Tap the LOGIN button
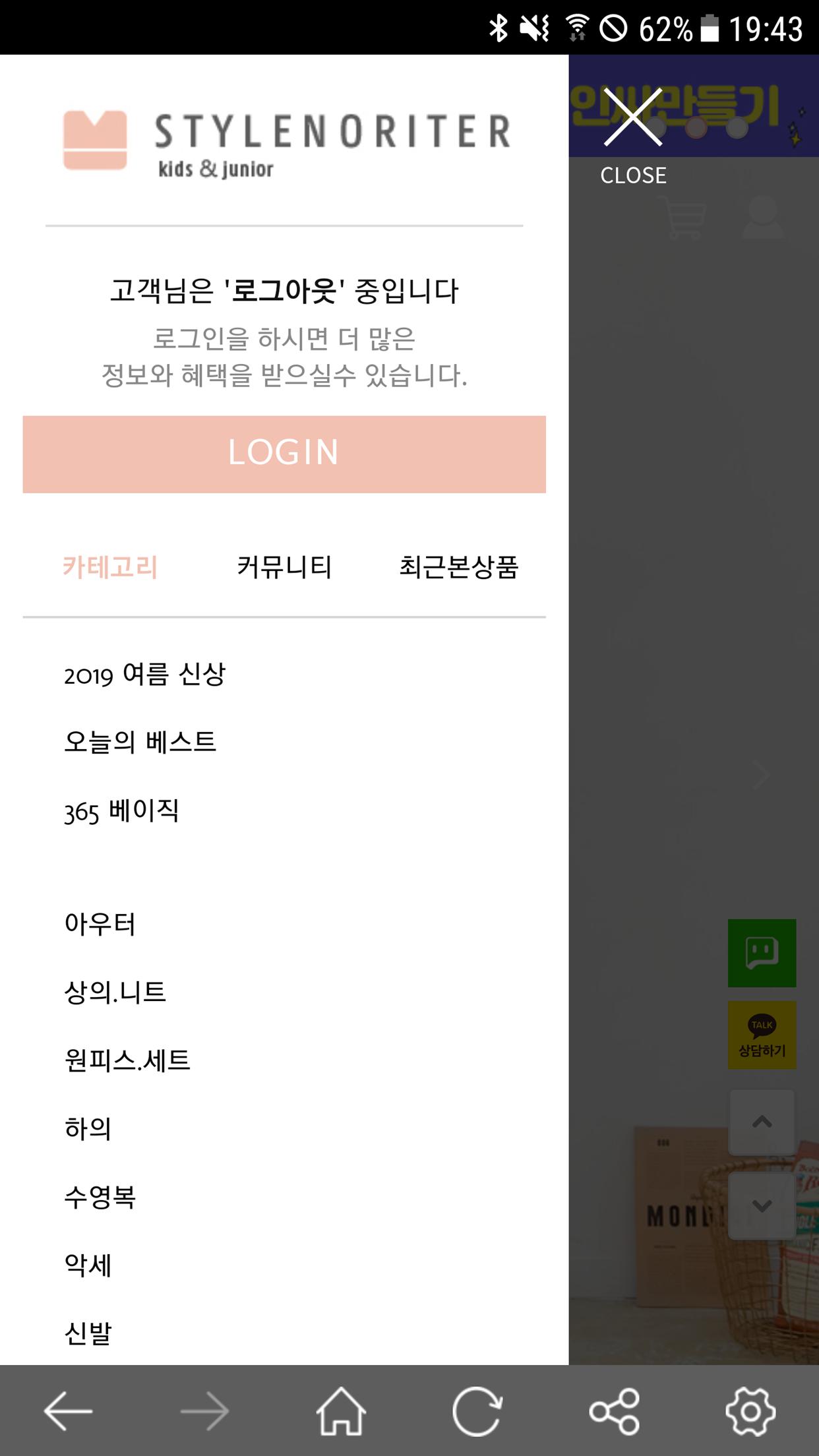 [x=284, y=454]
